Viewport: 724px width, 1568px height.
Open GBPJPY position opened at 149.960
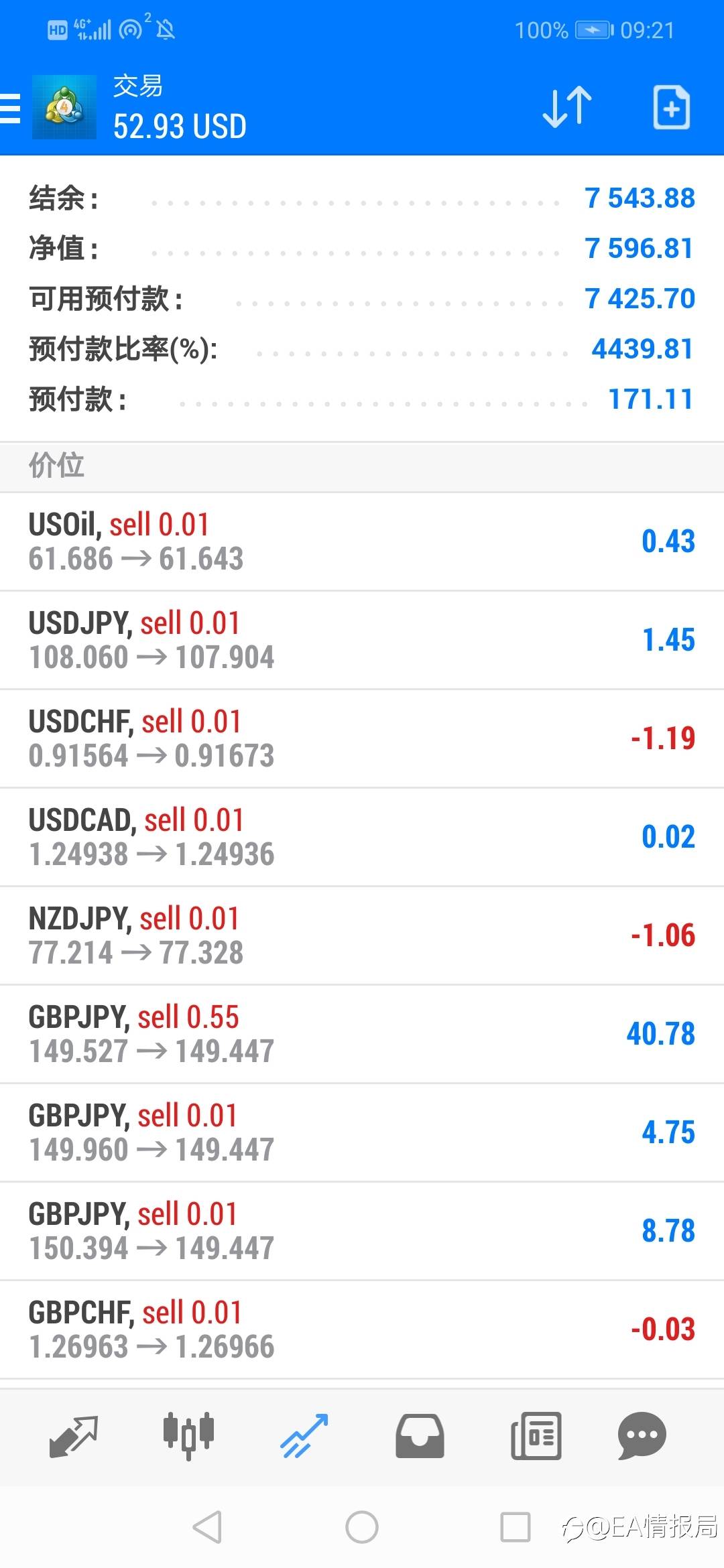point(362,1132)
